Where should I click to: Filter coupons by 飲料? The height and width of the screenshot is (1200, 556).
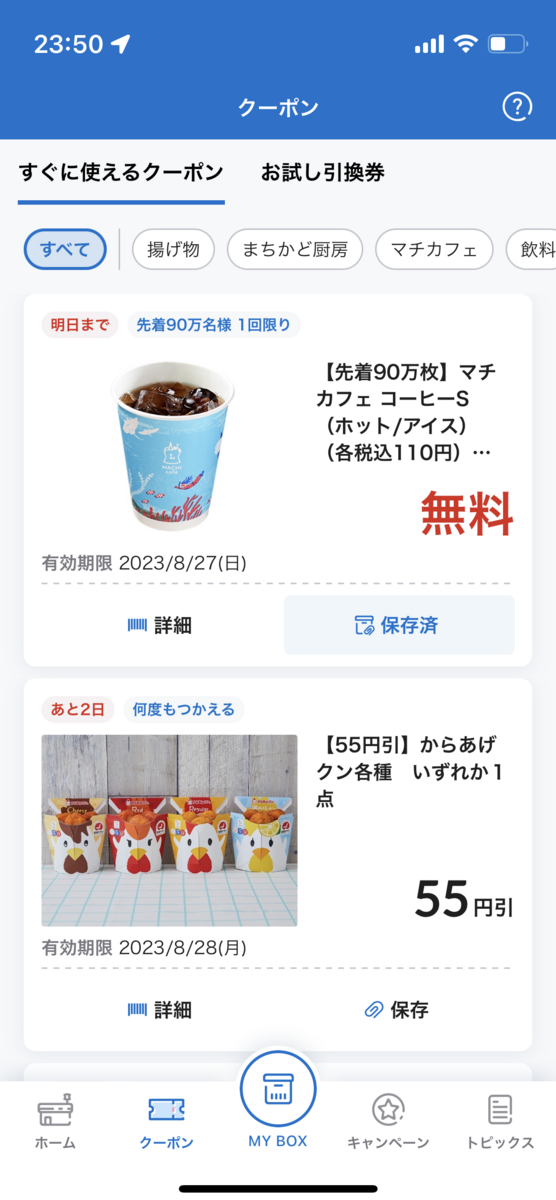tap(531, 249)
